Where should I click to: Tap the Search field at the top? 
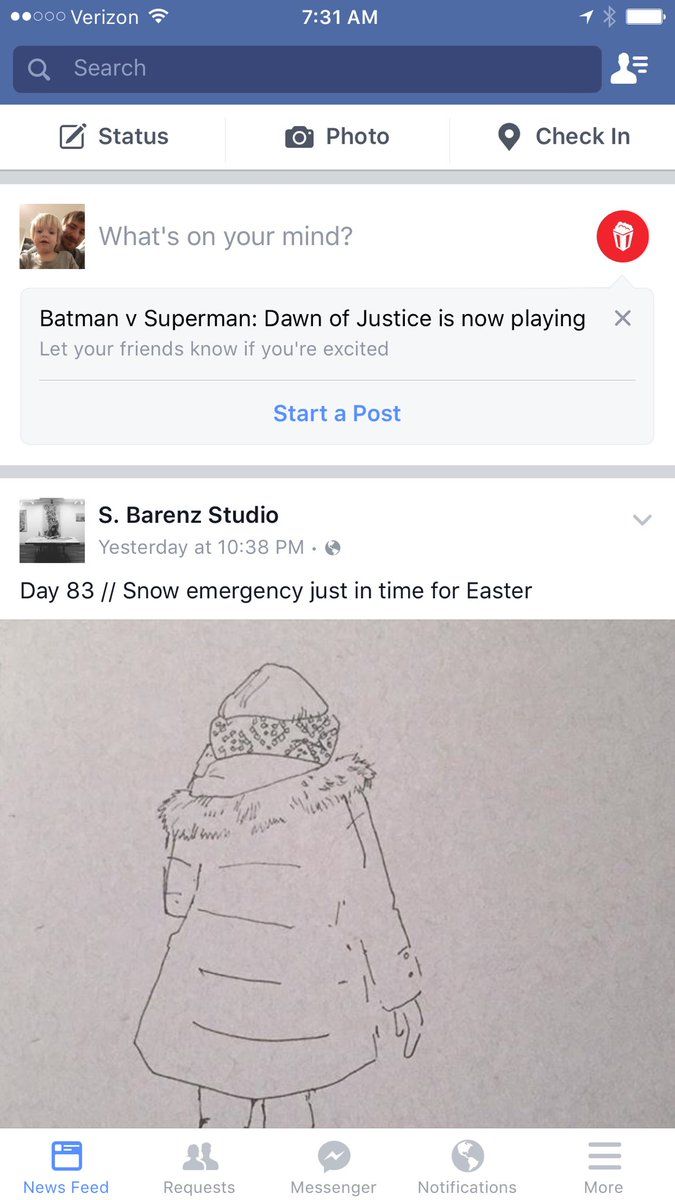(x=306, y=68)
